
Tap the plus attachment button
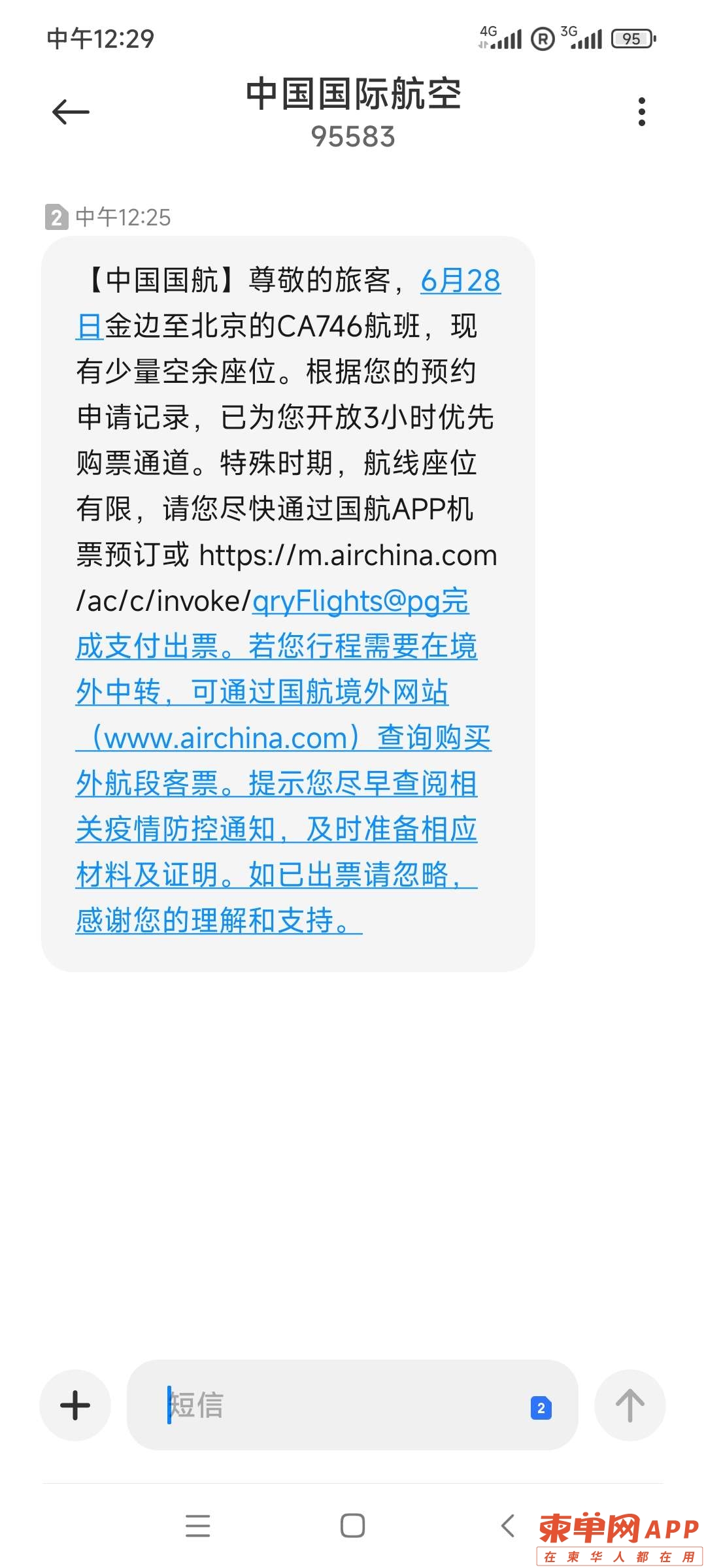[75, 1405]
